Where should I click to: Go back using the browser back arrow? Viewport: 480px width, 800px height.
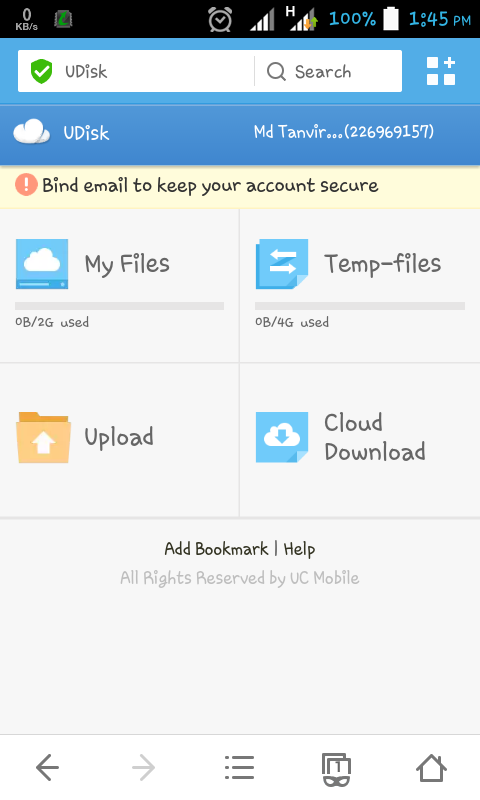pyautogui.click(x=47, y=767)
